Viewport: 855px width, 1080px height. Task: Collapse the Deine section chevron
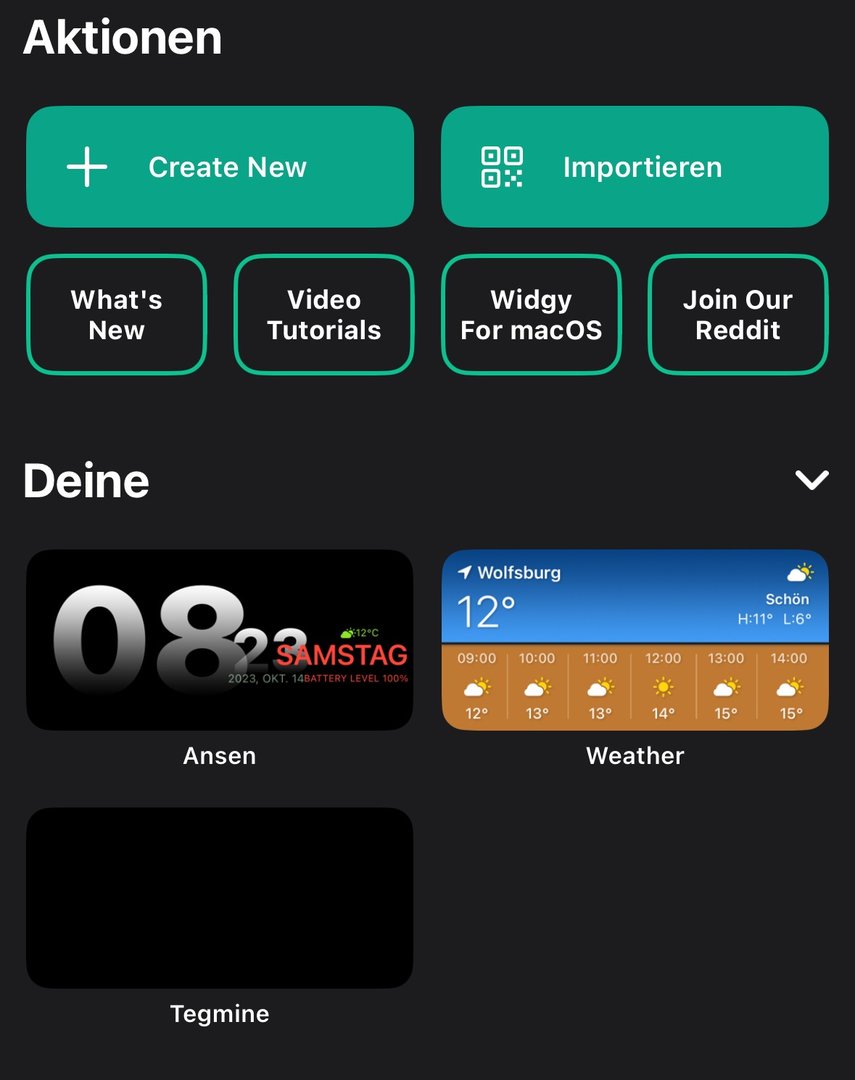(811, 481)
